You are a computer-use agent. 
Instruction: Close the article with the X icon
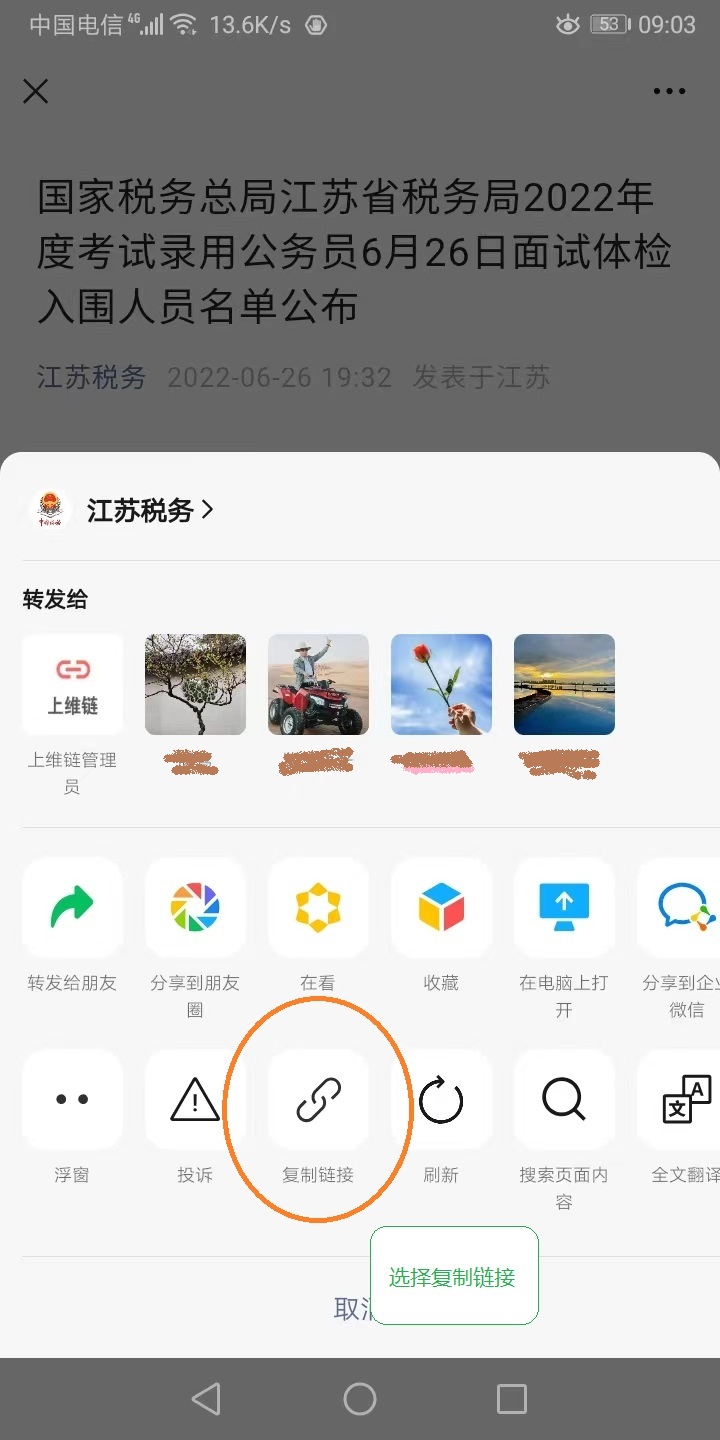[36, 92]
